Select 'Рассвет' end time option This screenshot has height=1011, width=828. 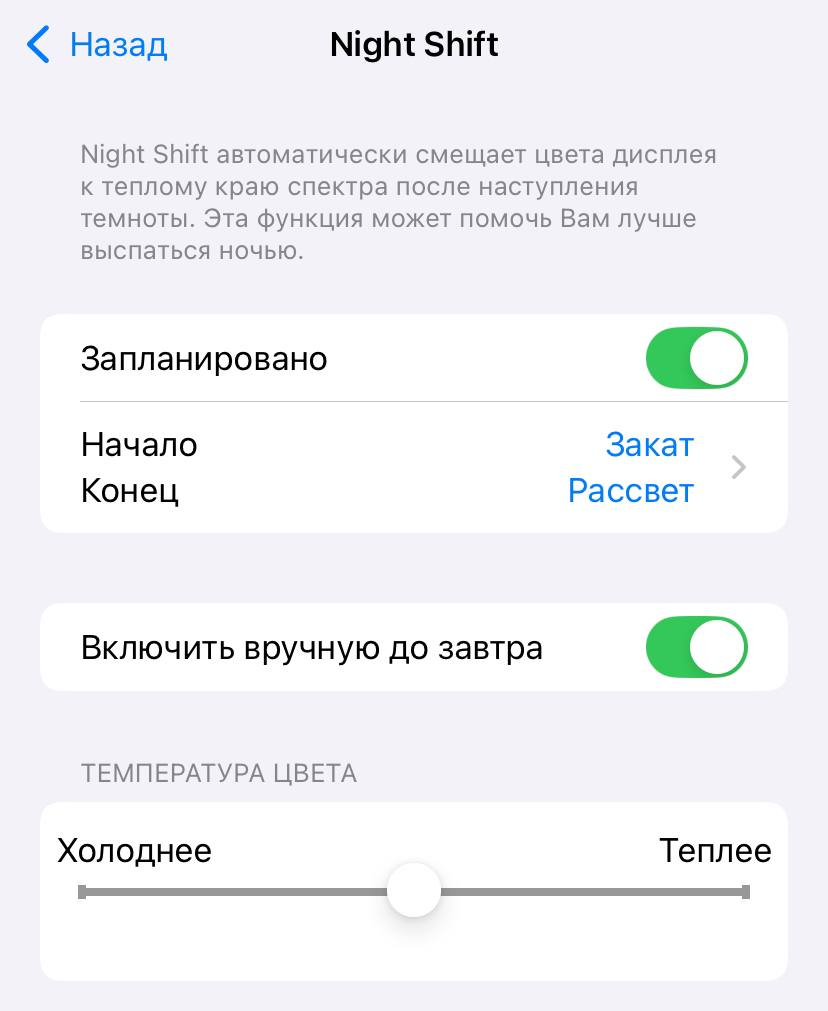click(631, 490)
